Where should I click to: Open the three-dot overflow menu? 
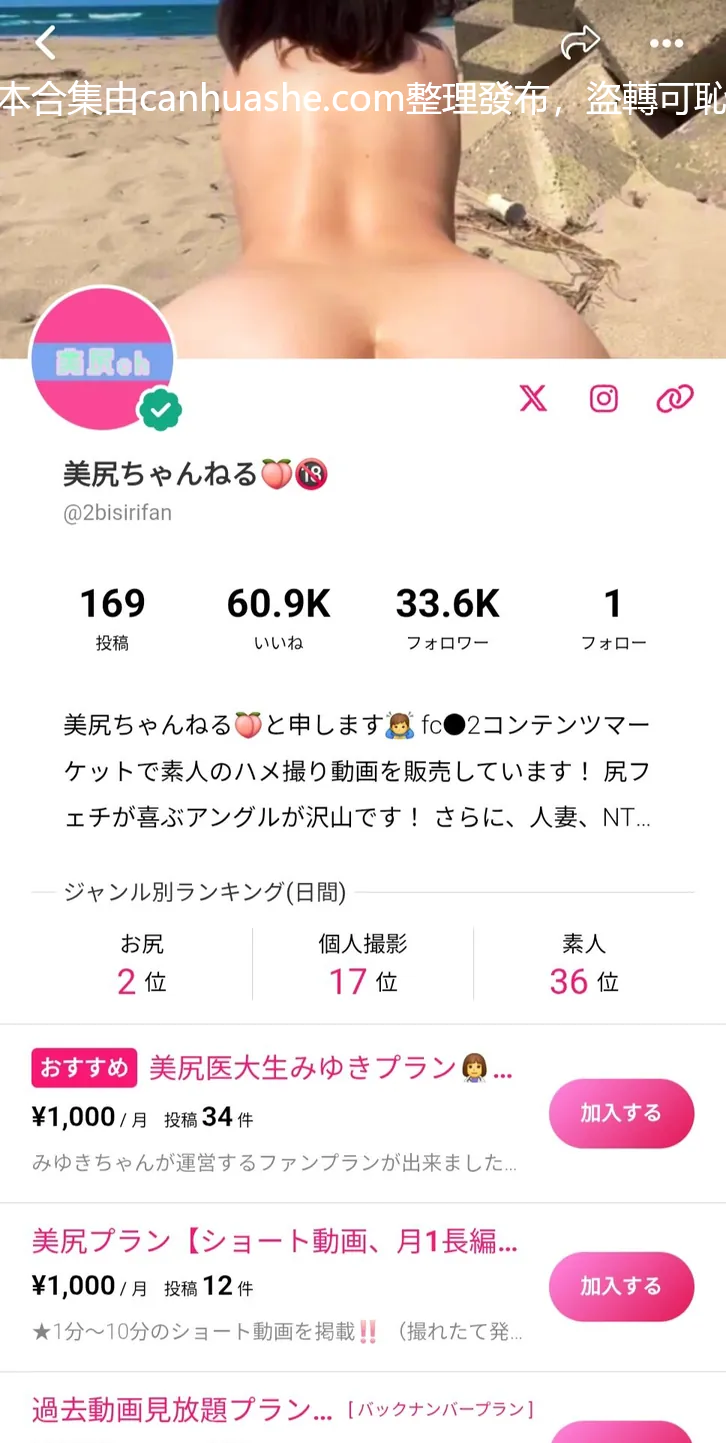(x=666, y=43)
